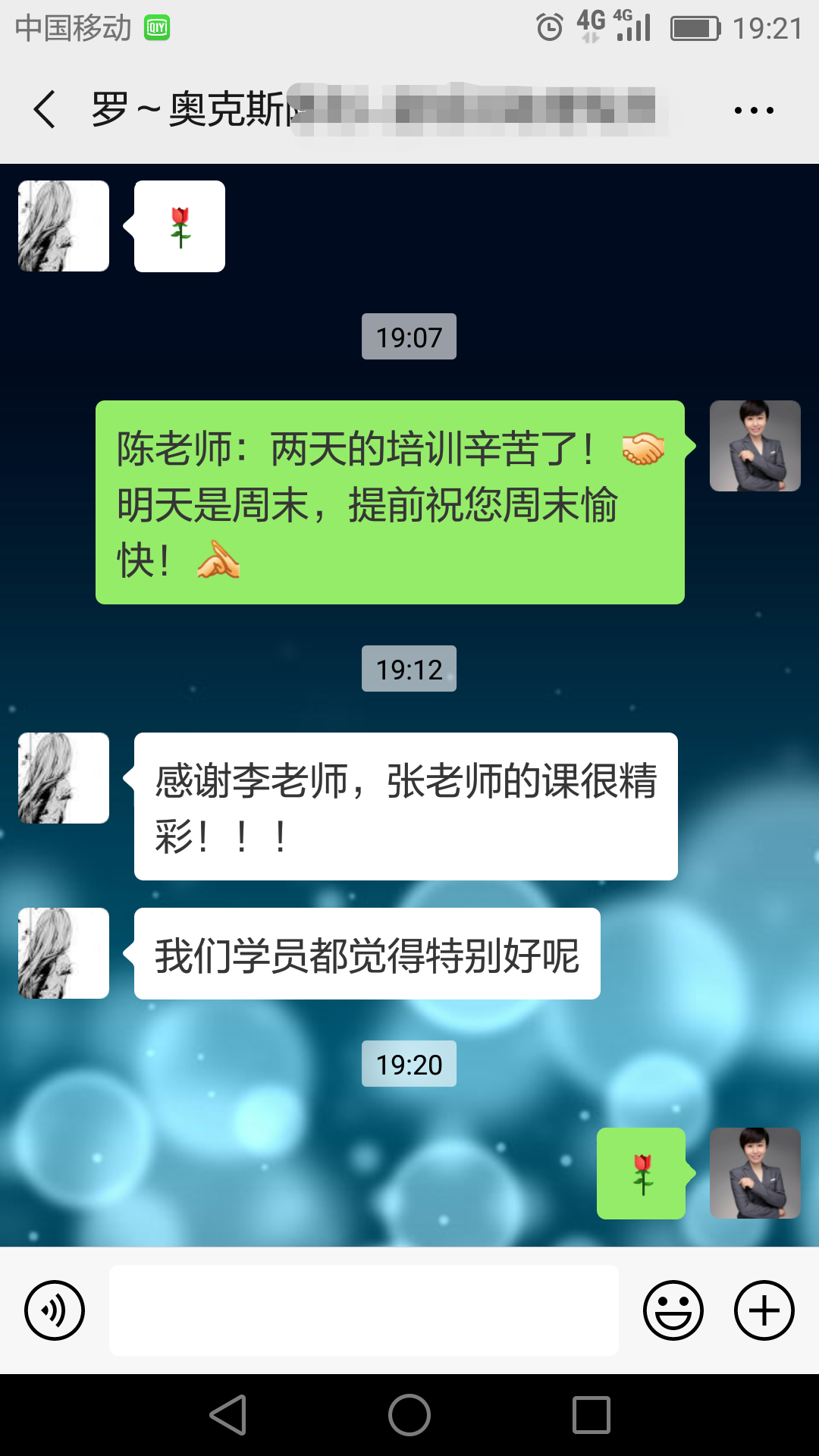
Task: Tap the back arrow to leave chat
Action: (43, 108)
